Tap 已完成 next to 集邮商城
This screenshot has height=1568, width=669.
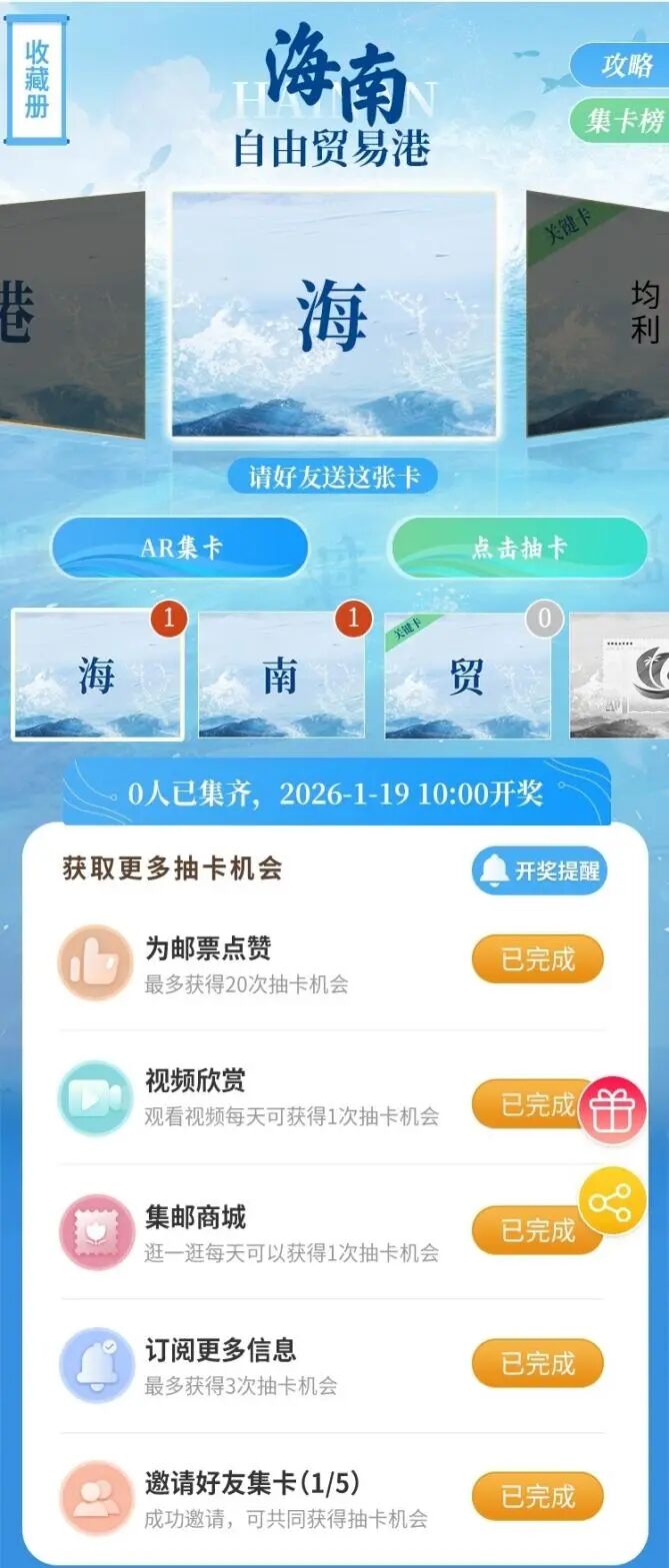530,1230
